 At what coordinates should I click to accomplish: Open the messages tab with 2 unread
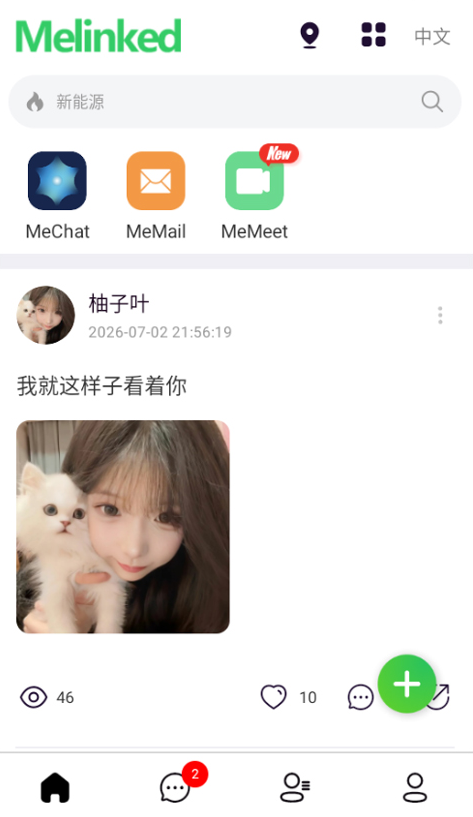click(175, 787)
